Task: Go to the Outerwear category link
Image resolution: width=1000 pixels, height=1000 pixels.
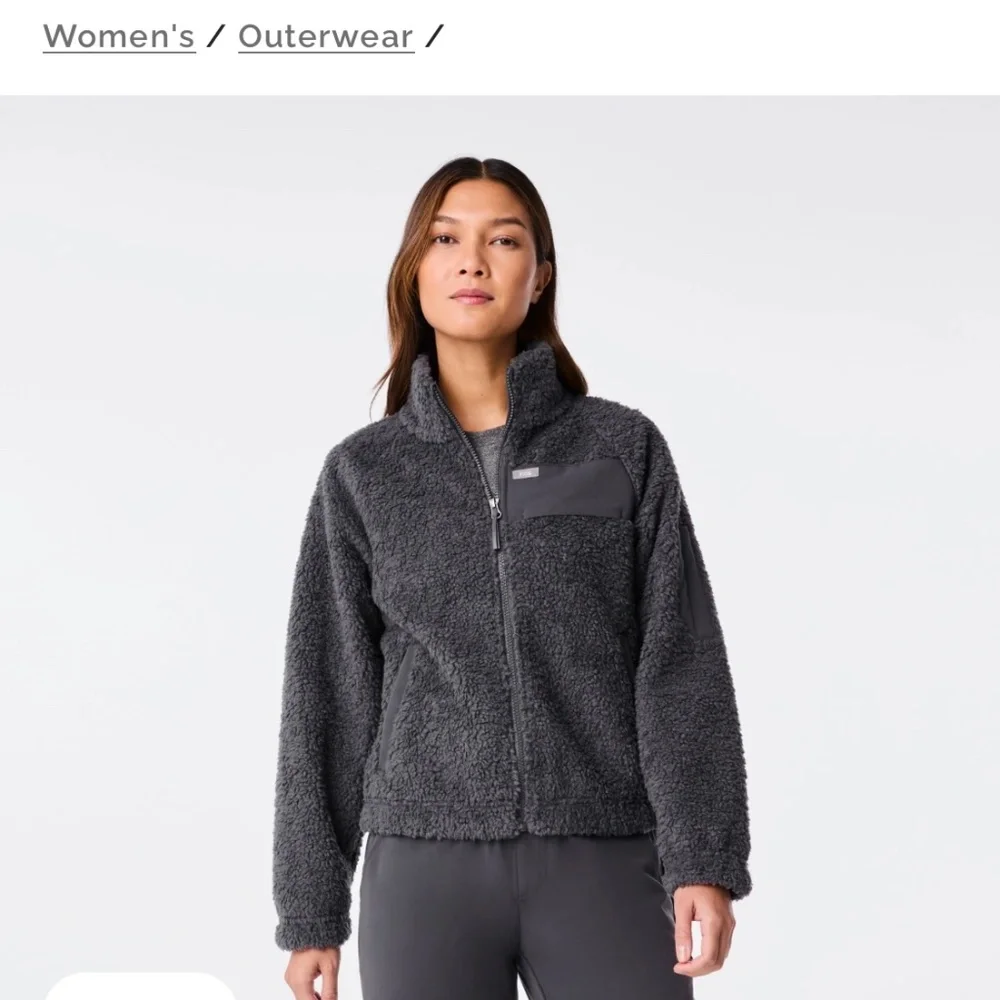Action: pyautogui.click(x=325, y=37)
